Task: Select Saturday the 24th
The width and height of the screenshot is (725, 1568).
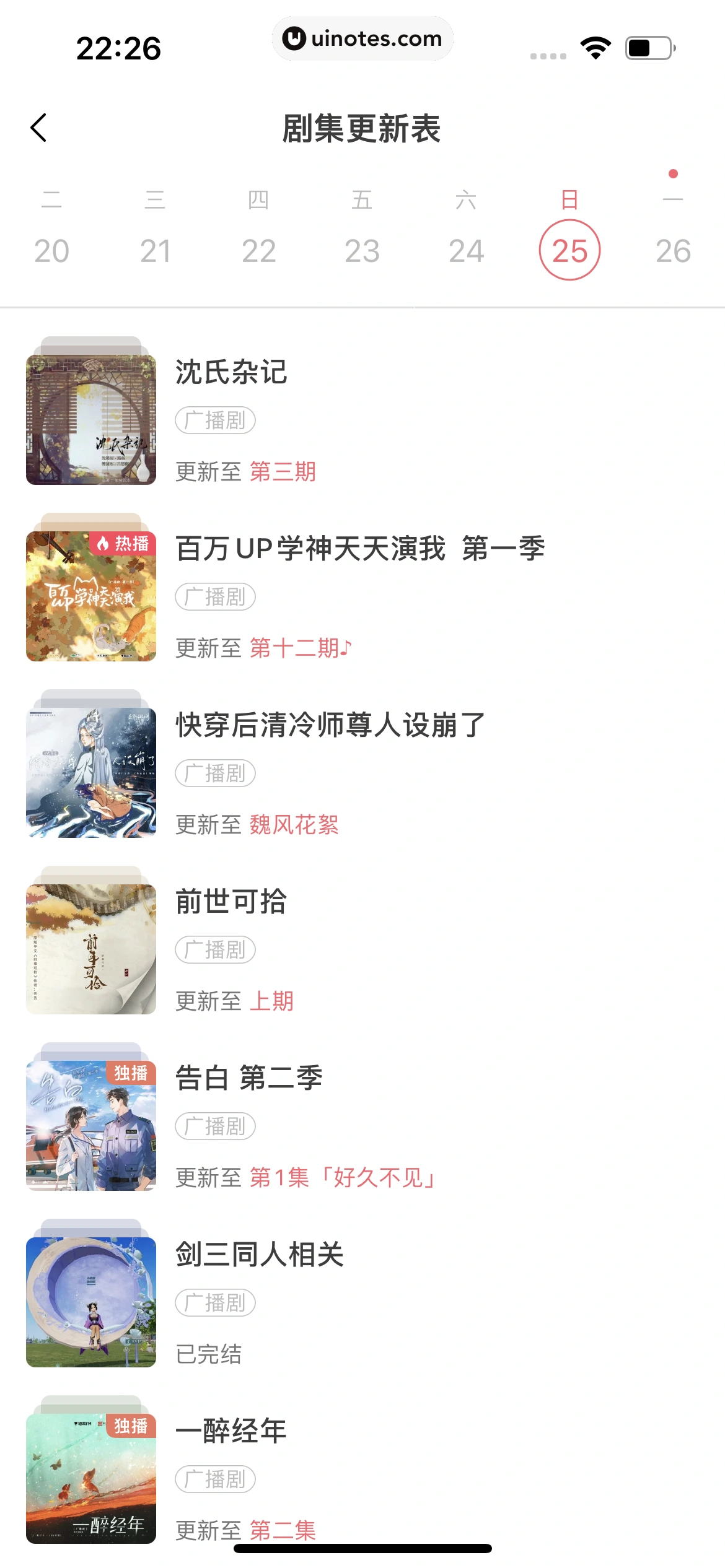Action: click(x=467, y=250)
